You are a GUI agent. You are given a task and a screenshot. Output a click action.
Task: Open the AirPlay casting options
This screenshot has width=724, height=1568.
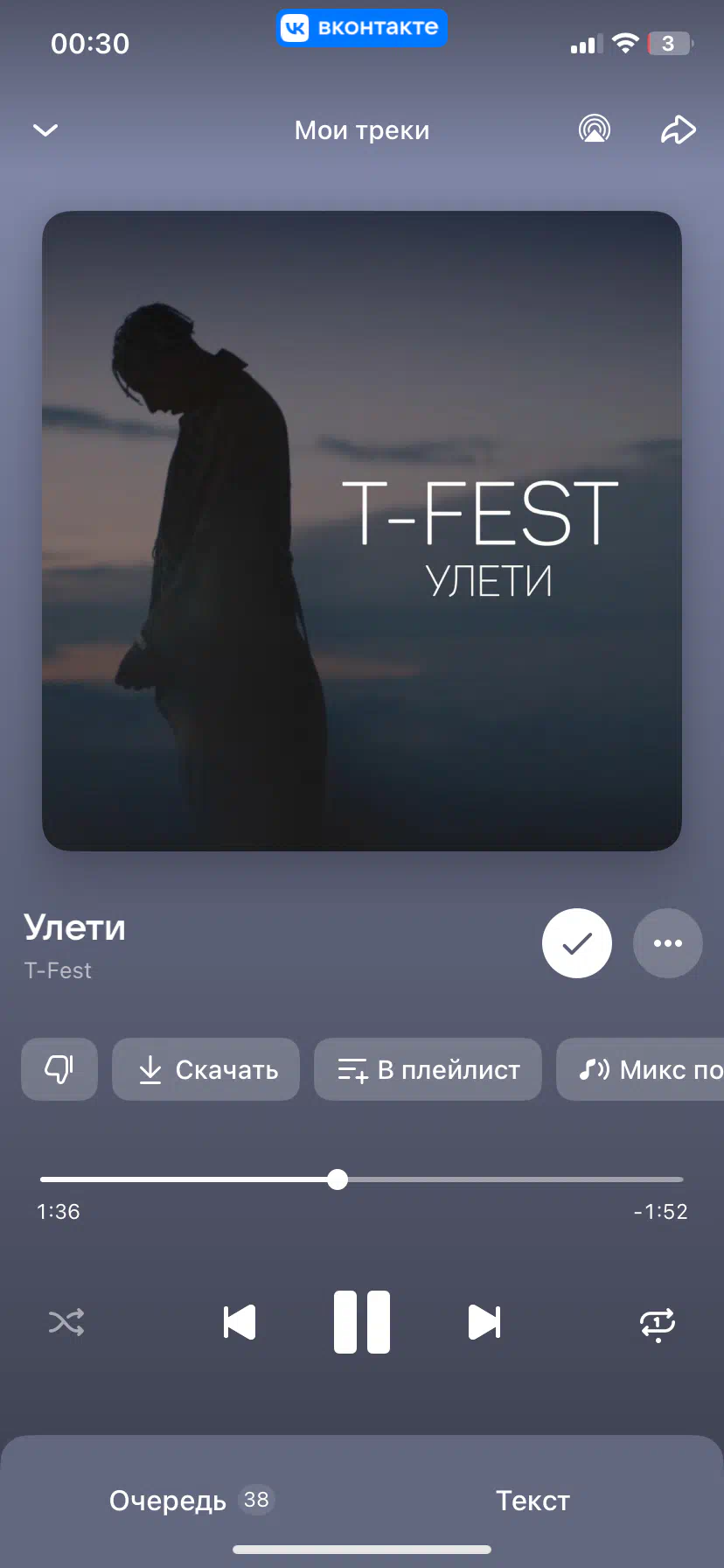click(595, 129)
